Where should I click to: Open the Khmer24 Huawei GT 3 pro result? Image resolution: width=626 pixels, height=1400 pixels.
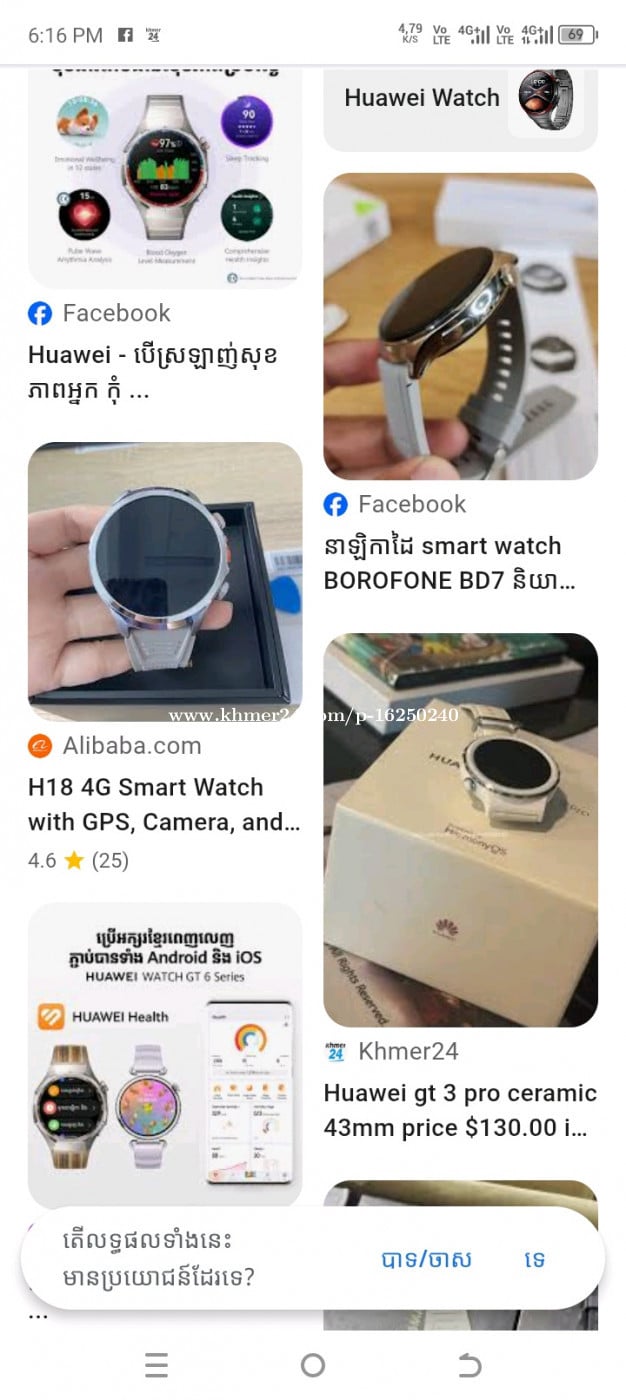[460, 830]
